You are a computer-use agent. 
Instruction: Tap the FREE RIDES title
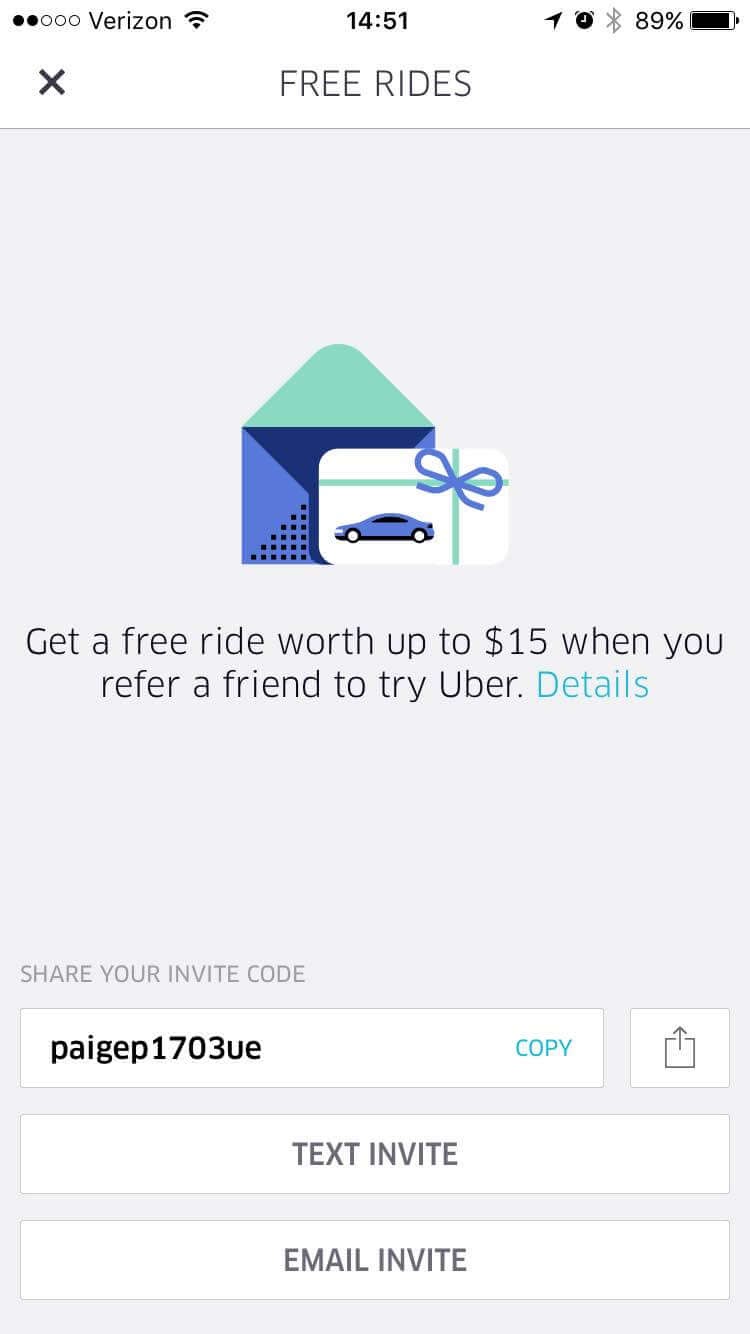point(375,84)
